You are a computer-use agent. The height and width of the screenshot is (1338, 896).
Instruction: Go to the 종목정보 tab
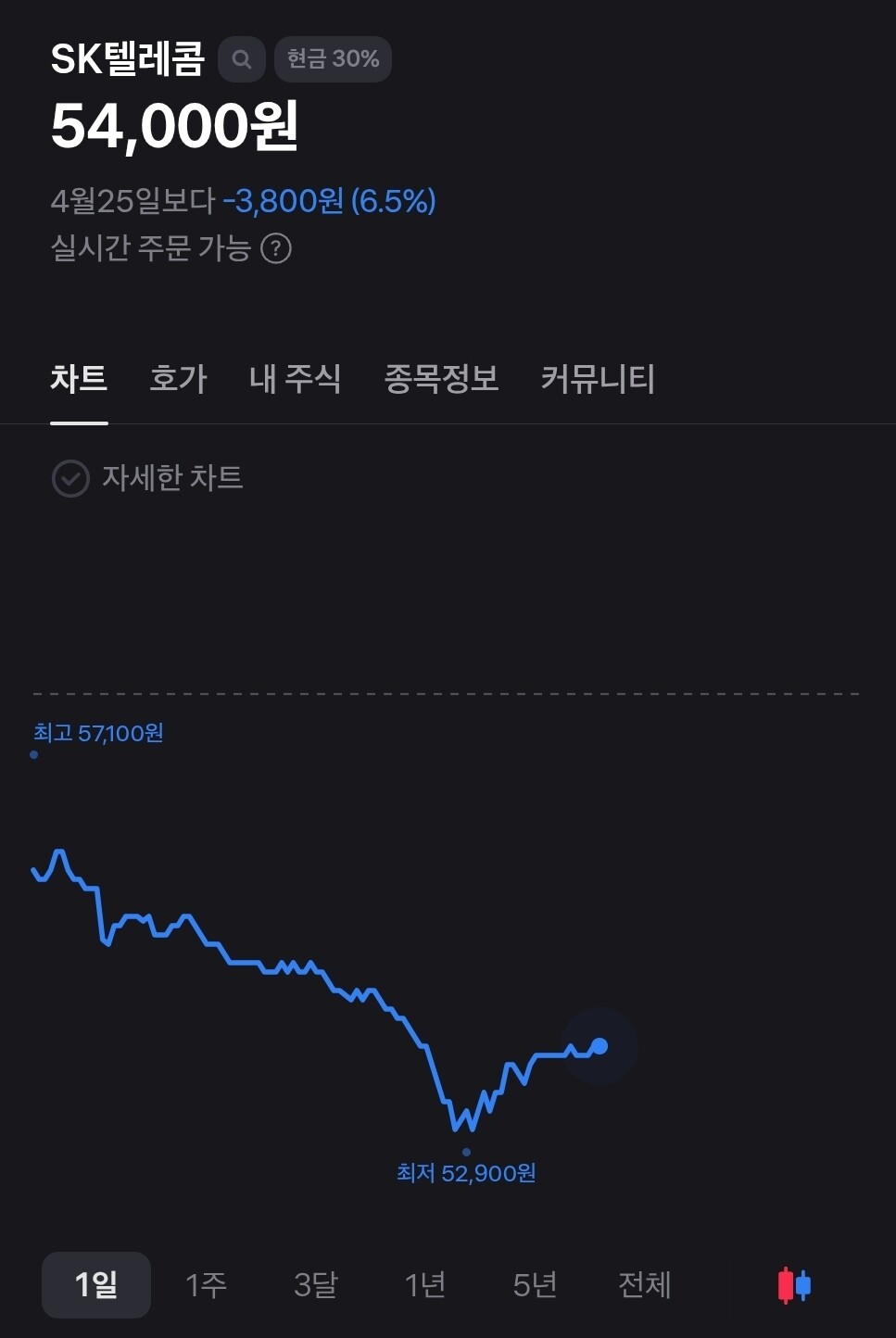441,378
